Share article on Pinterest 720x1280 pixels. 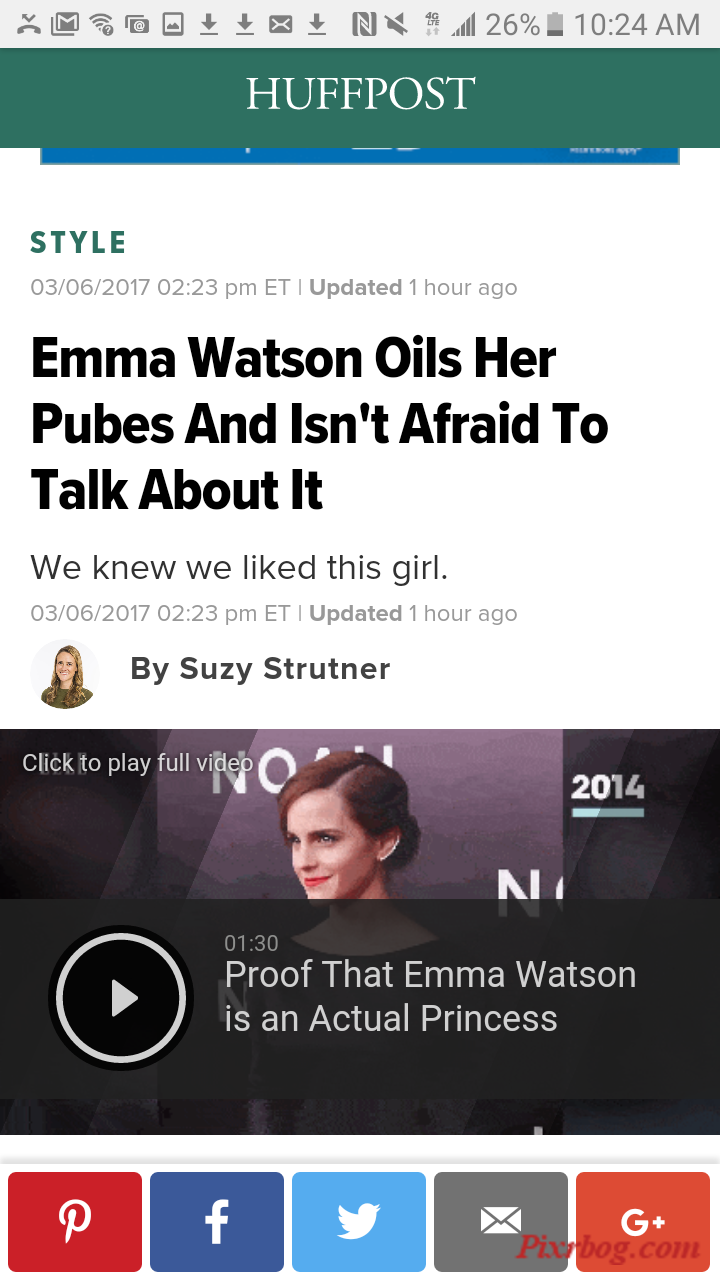[75, 1221]
